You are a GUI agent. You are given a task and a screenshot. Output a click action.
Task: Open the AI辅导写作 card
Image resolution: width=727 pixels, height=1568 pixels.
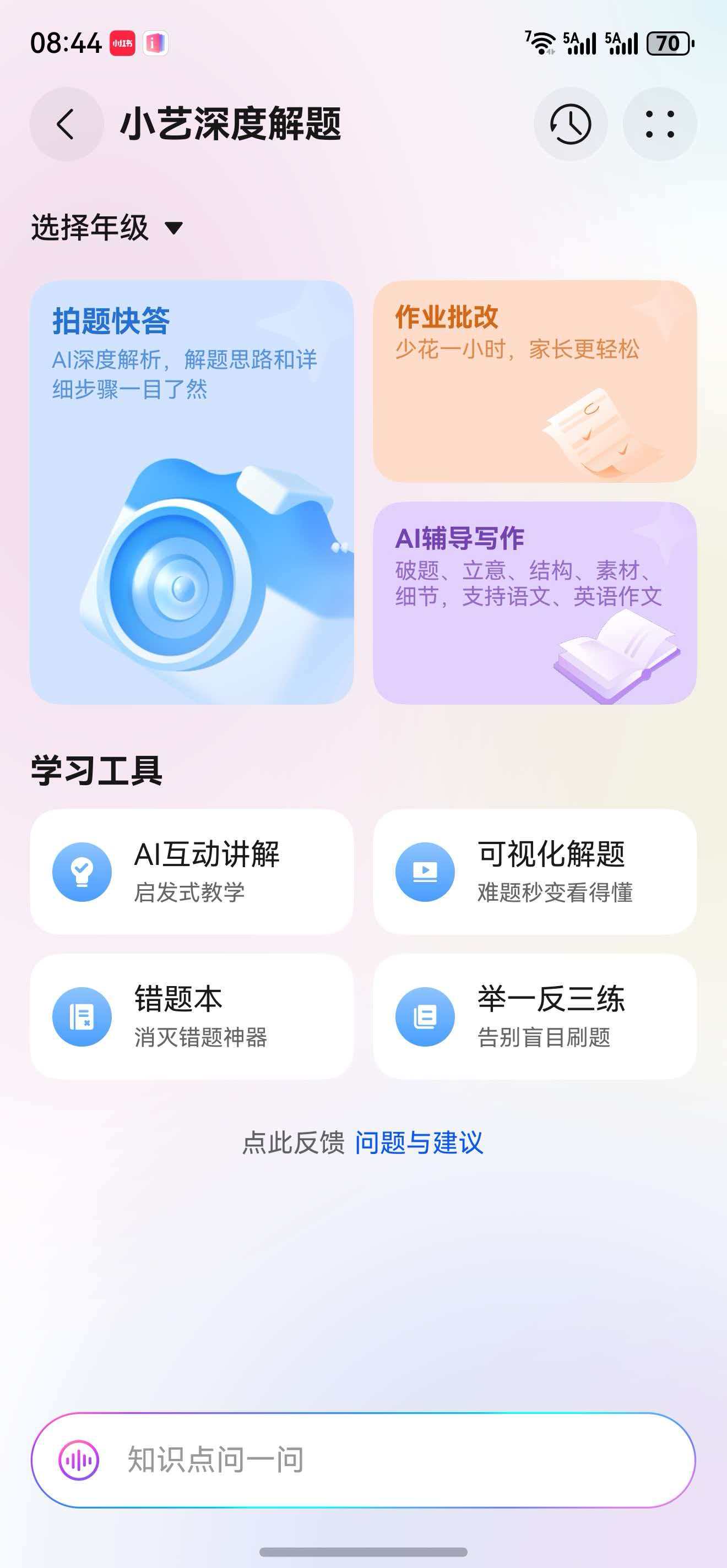point(535,603)
